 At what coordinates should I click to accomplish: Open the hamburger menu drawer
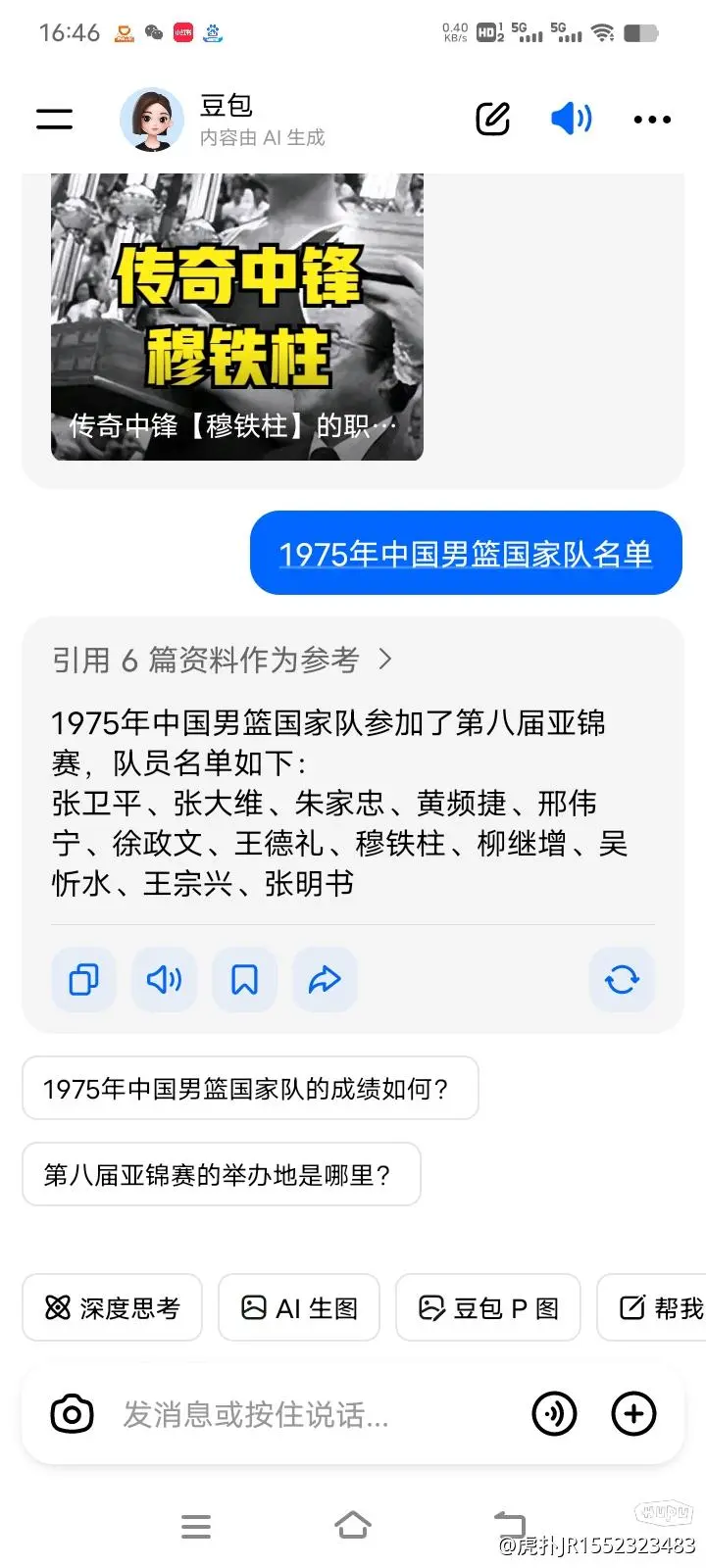(x=55, y=120)
